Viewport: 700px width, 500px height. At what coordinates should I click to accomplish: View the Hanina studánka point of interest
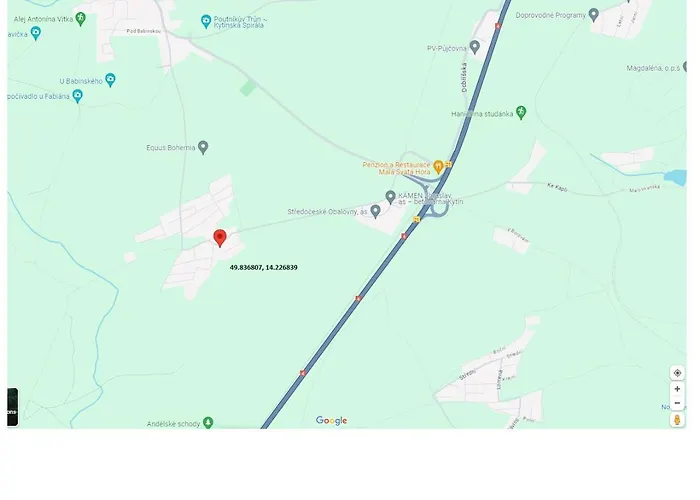pos(521,114)
